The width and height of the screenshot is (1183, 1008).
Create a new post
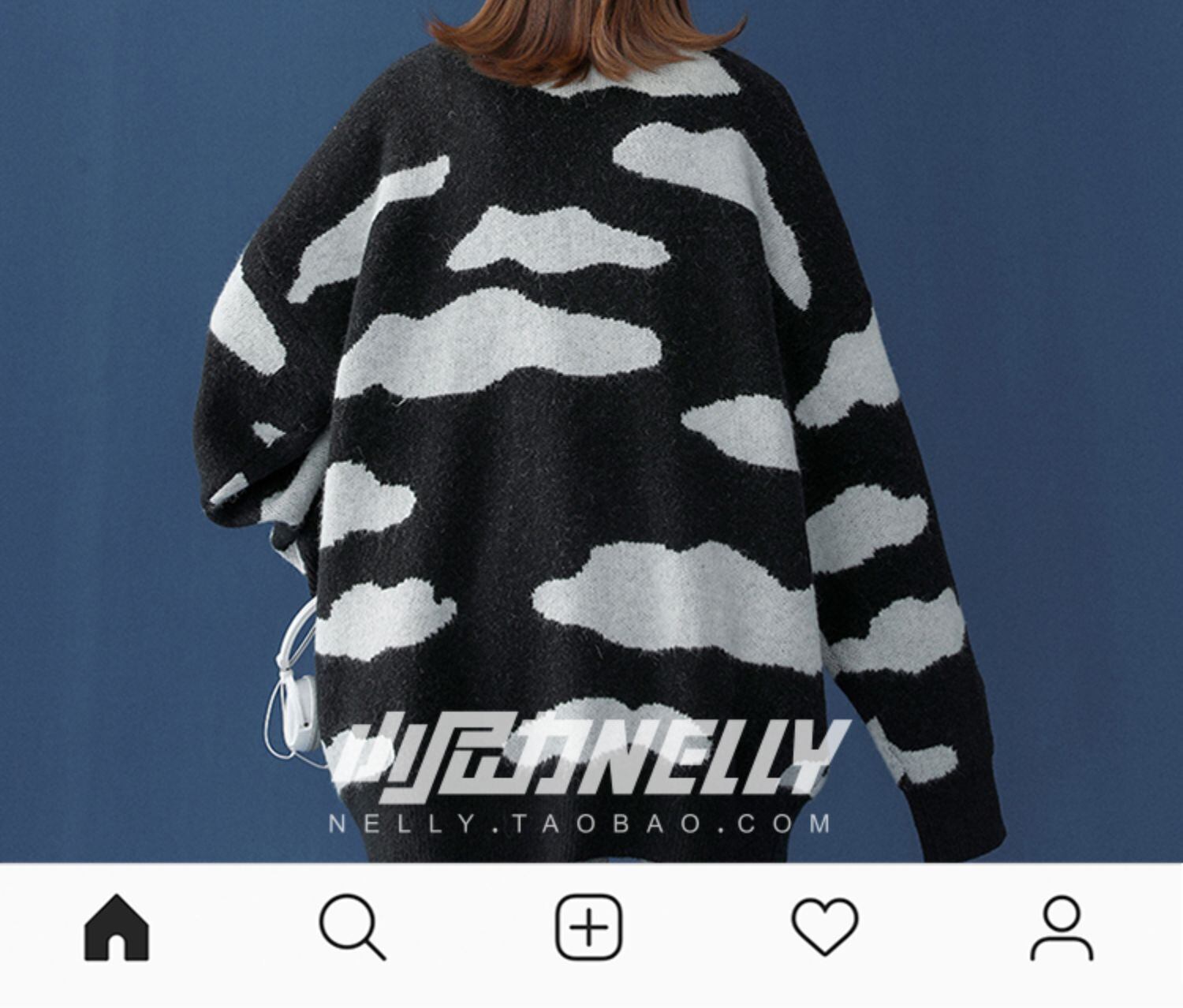point(589,928)
